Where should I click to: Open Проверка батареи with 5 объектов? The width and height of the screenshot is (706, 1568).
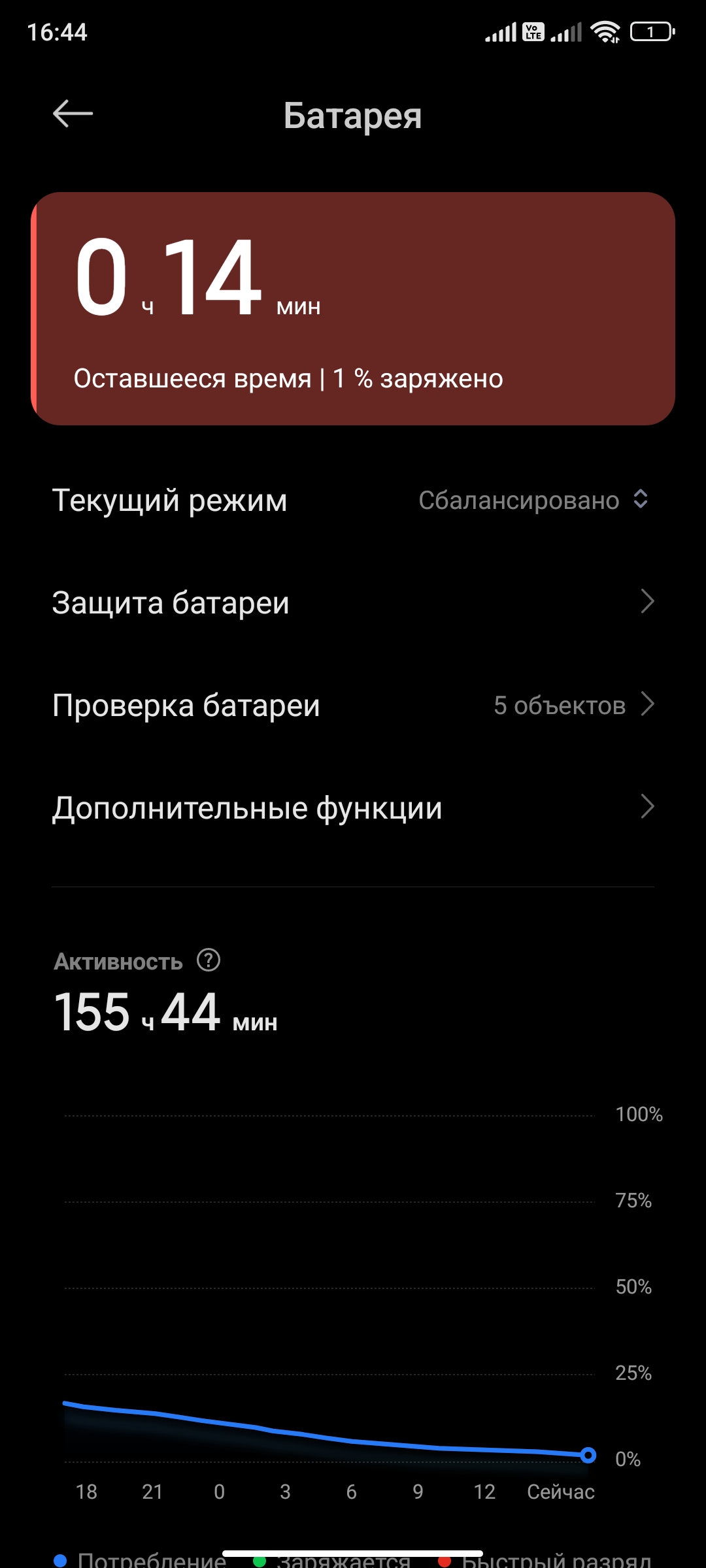tap(353, 705)
